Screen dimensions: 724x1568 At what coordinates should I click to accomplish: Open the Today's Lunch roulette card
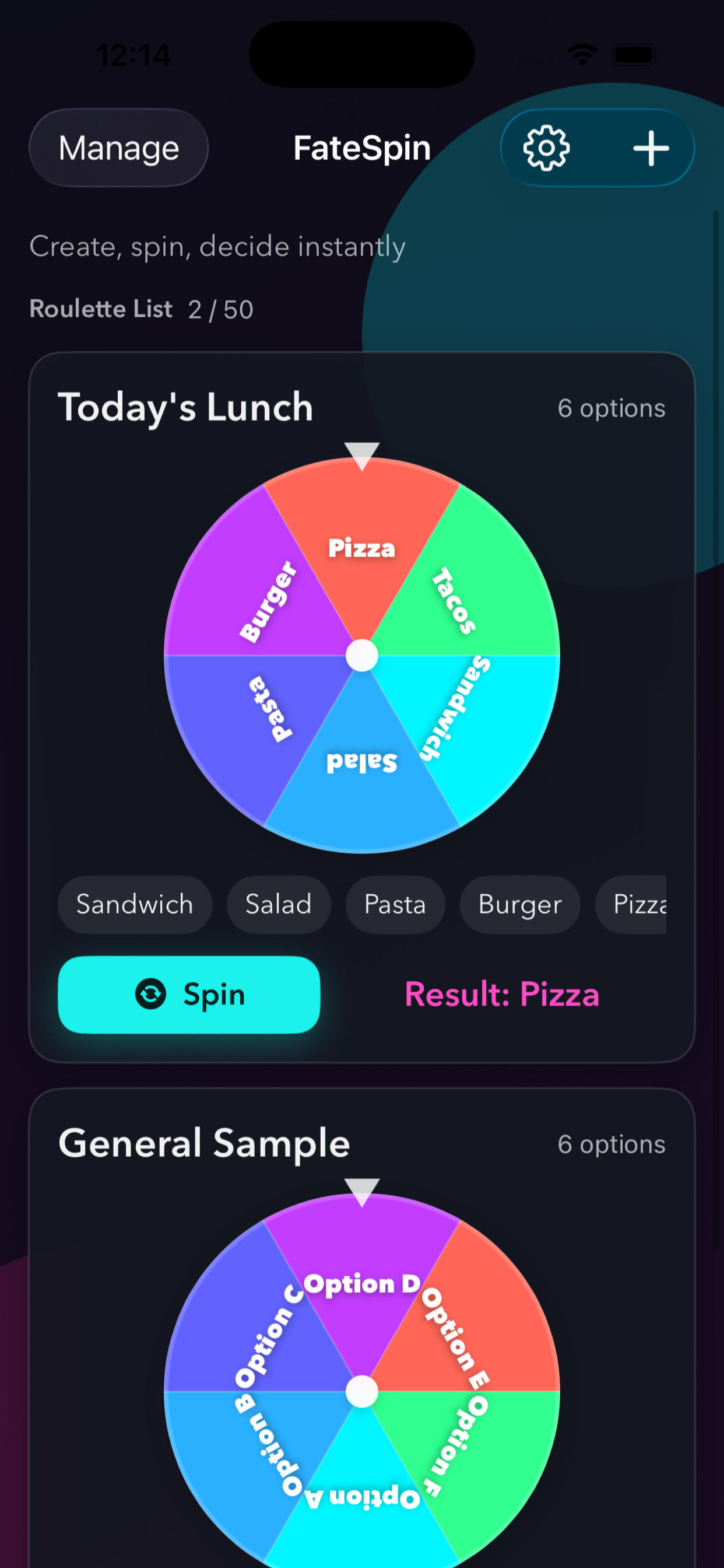click(x=185, y=407)
